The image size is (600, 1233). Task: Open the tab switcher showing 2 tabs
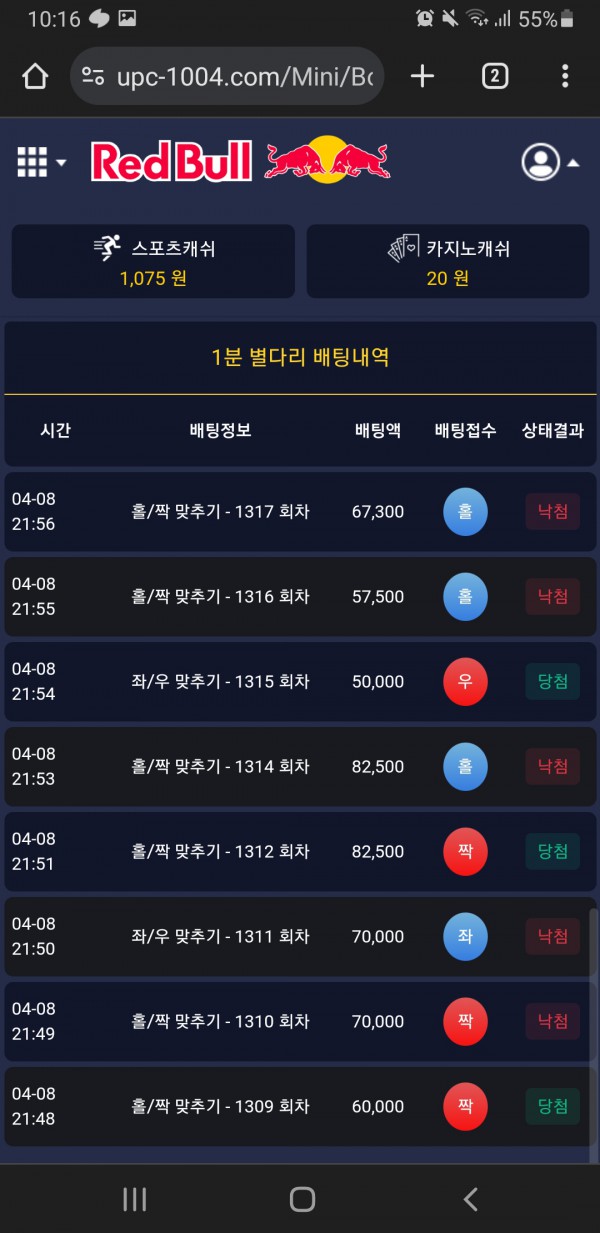(x=495, y=76)
